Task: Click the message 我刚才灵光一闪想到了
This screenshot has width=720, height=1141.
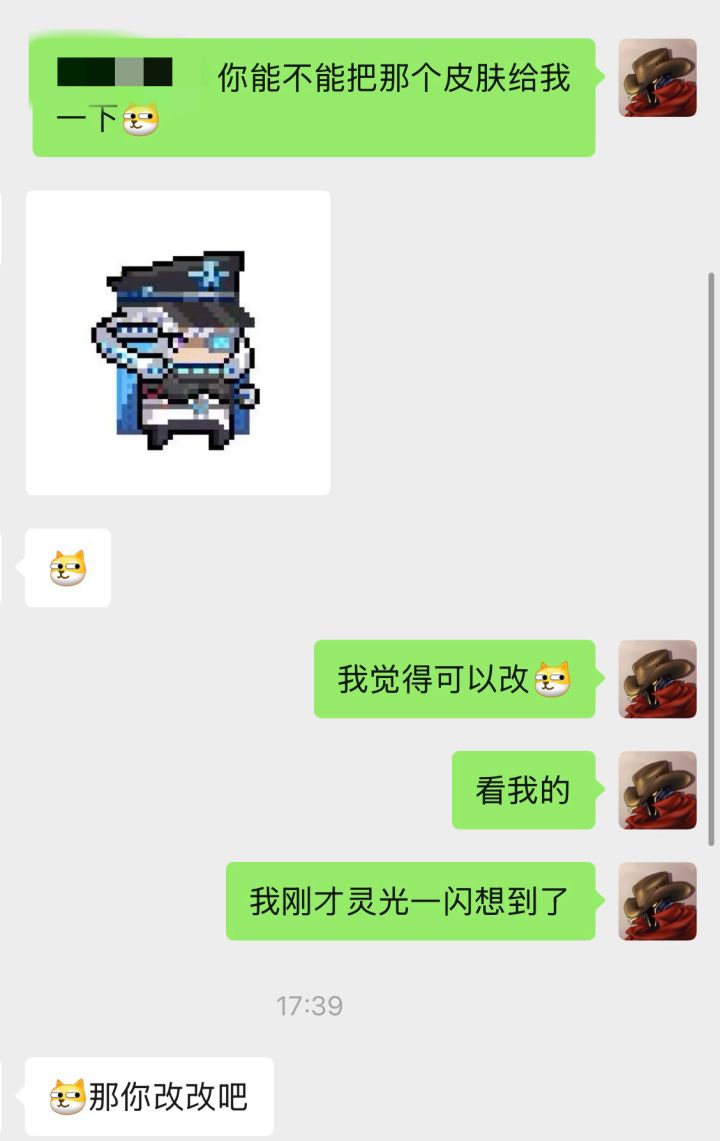Action: [x=410, y=900]
